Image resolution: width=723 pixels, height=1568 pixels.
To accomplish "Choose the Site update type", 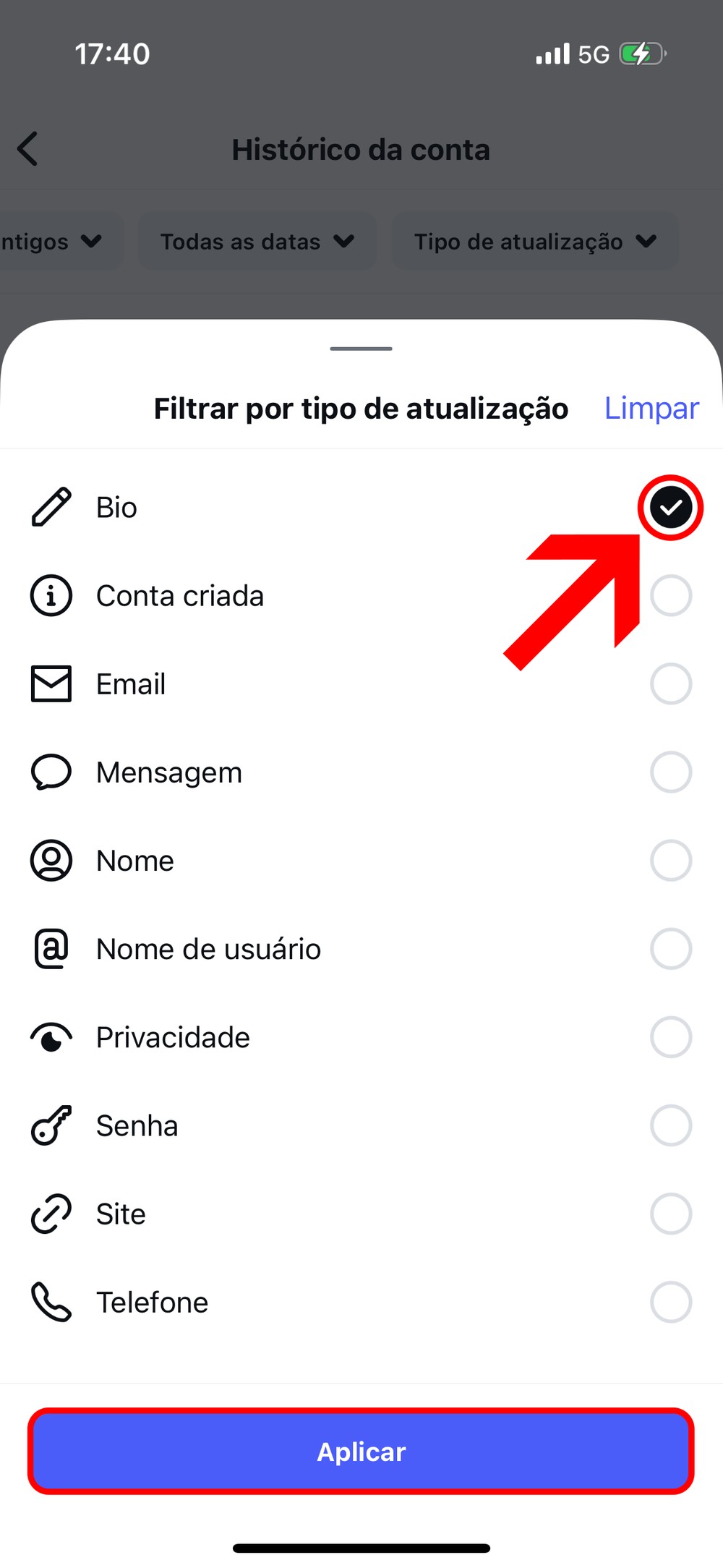I will (x=670, y=1214).
